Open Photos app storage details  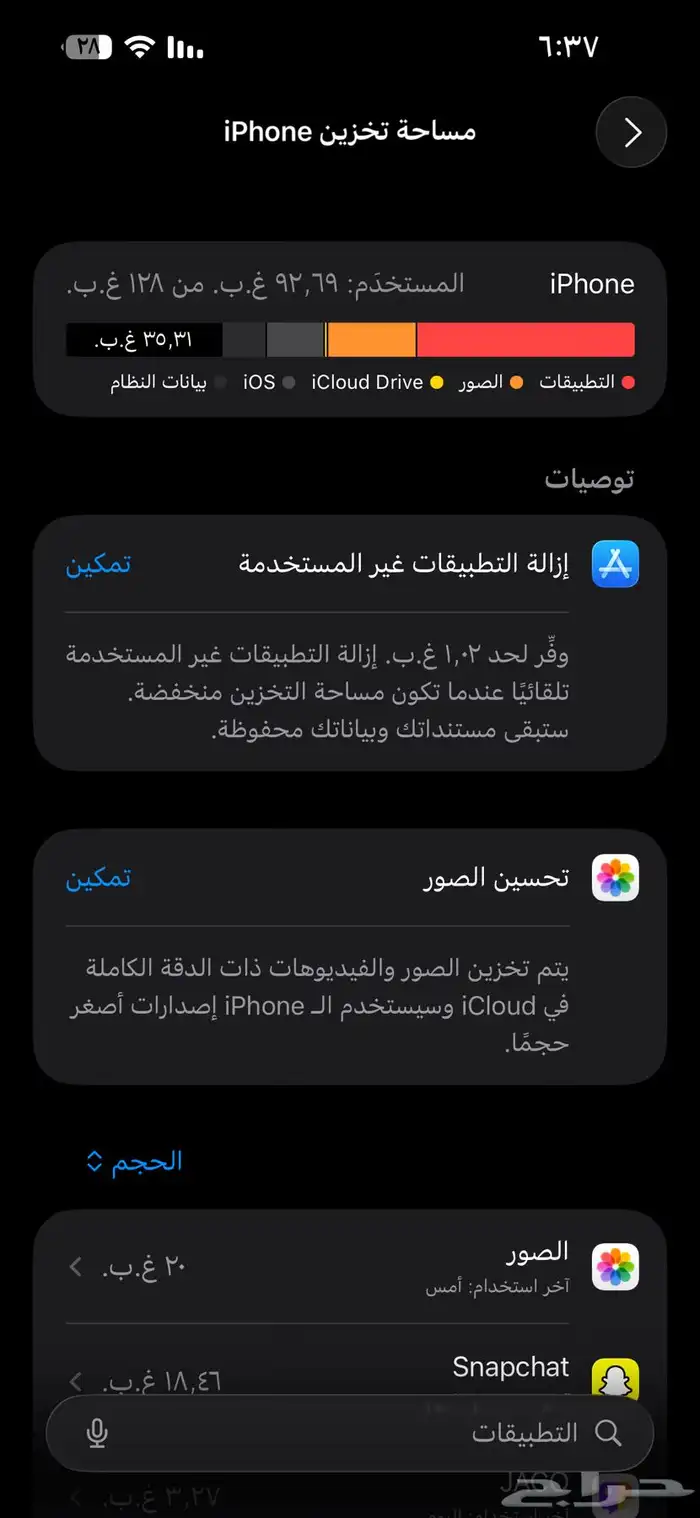(350, 1267)
